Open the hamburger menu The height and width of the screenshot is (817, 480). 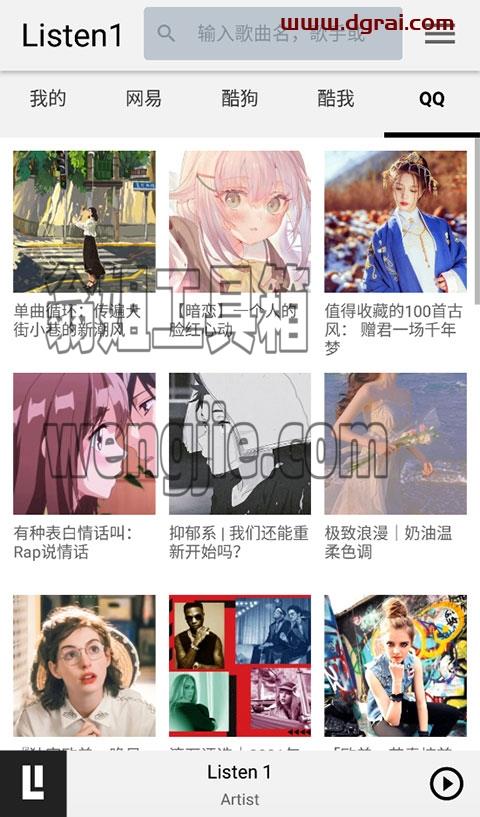[x=440, y=34]
